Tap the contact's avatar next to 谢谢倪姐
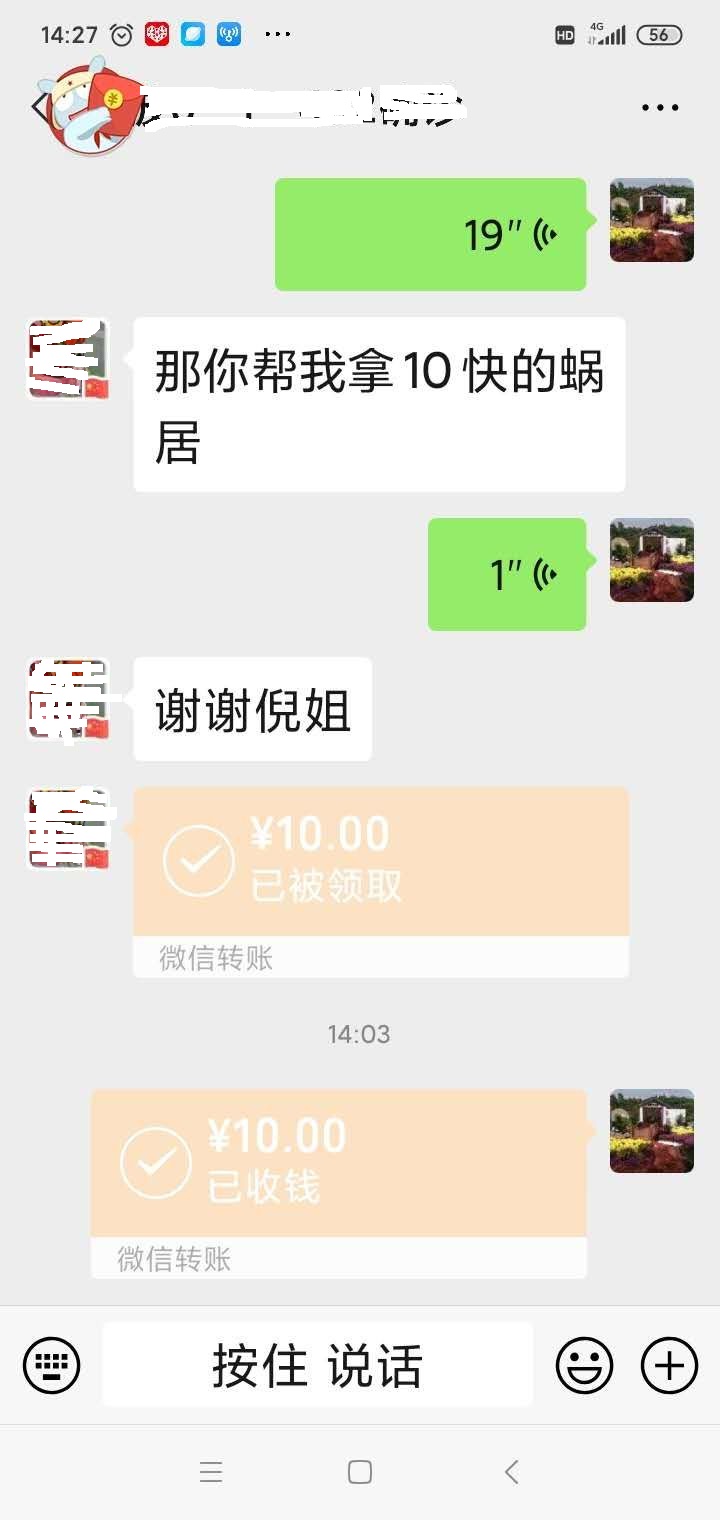The width and height of the screenshot is (720, 1520). click(67, 701)
